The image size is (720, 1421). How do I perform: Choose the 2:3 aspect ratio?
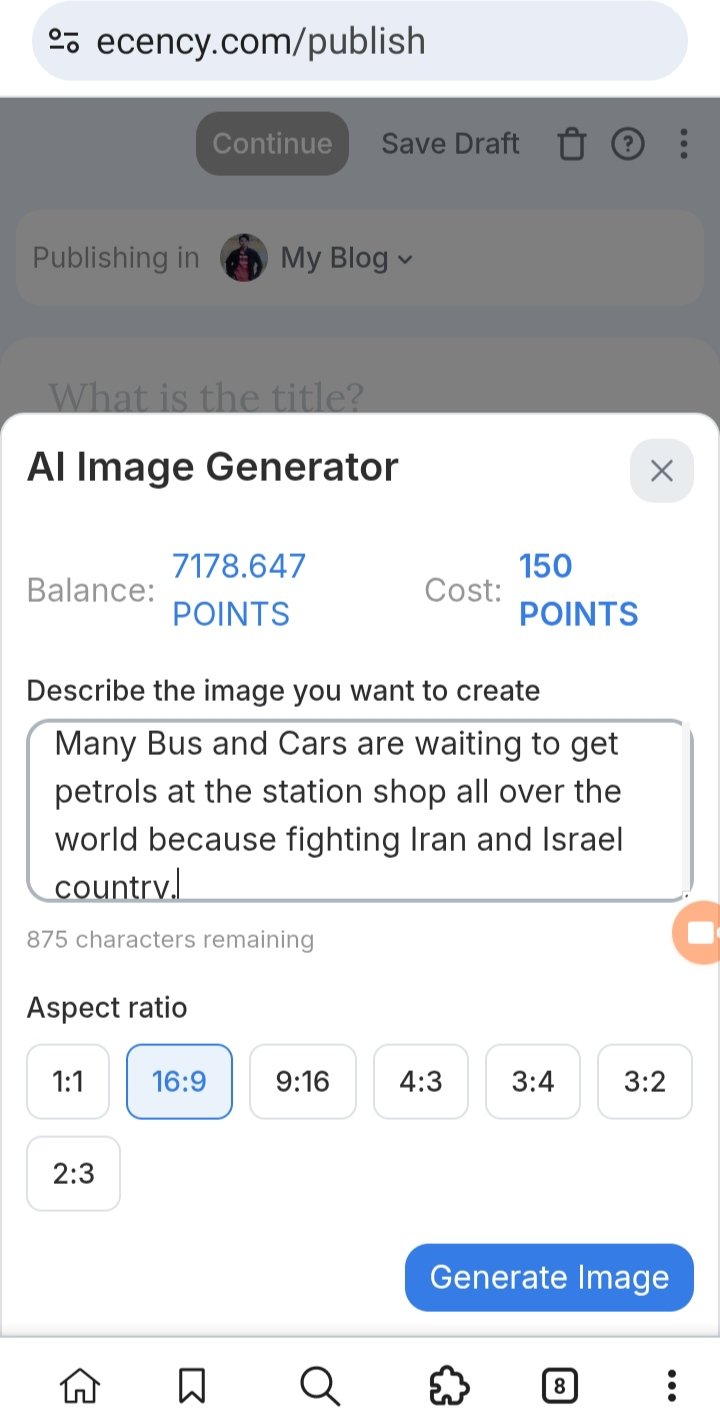(x=74, y=1173)
